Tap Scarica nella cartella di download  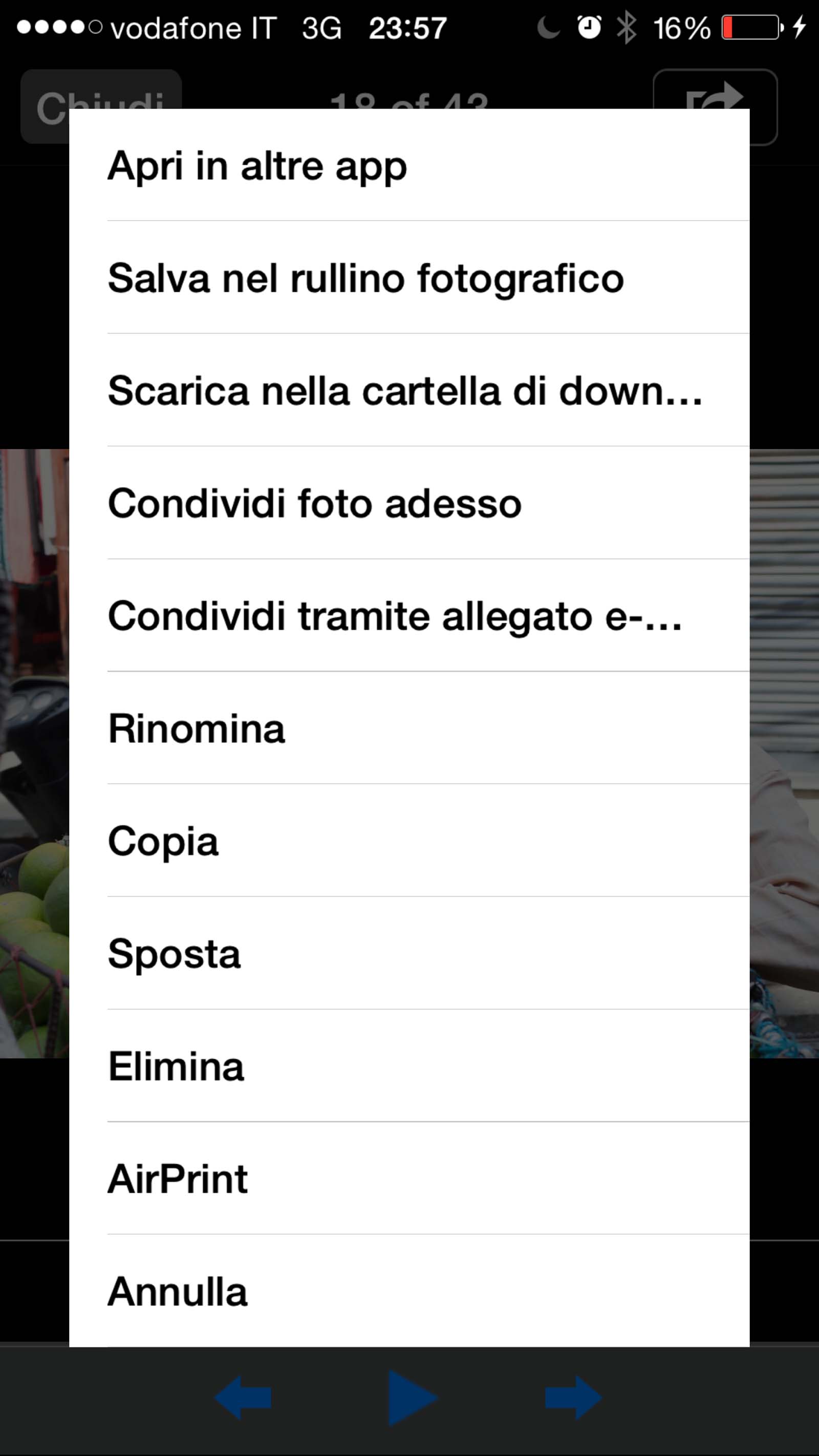point(409,391)
